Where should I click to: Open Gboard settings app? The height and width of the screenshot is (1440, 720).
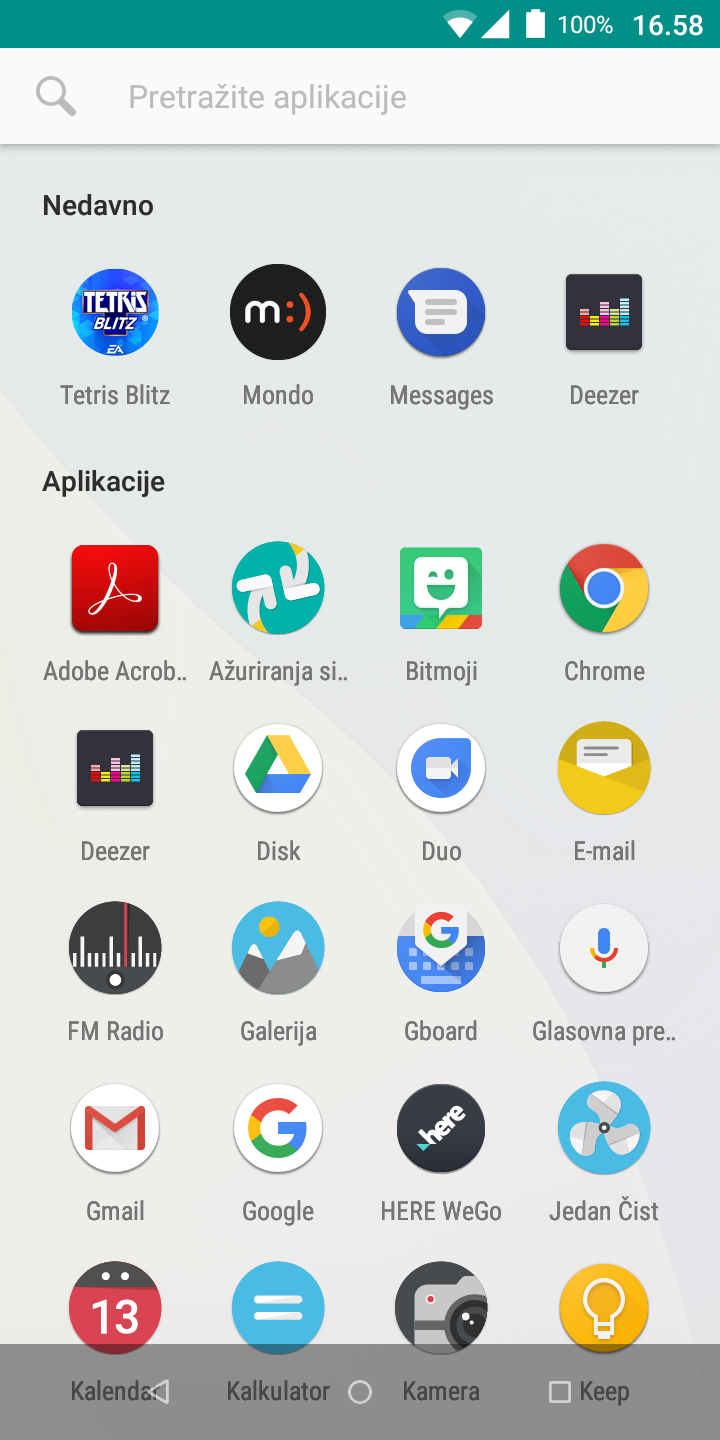[441, 949]
